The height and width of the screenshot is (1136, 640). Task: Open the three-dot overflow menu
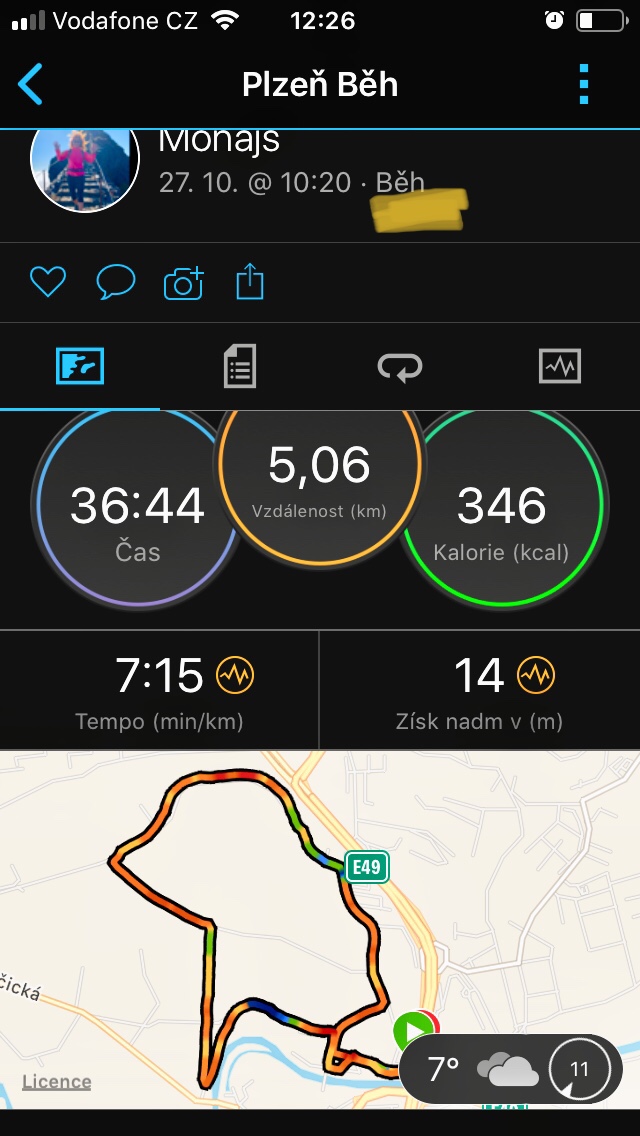click(x=584, y=84)
